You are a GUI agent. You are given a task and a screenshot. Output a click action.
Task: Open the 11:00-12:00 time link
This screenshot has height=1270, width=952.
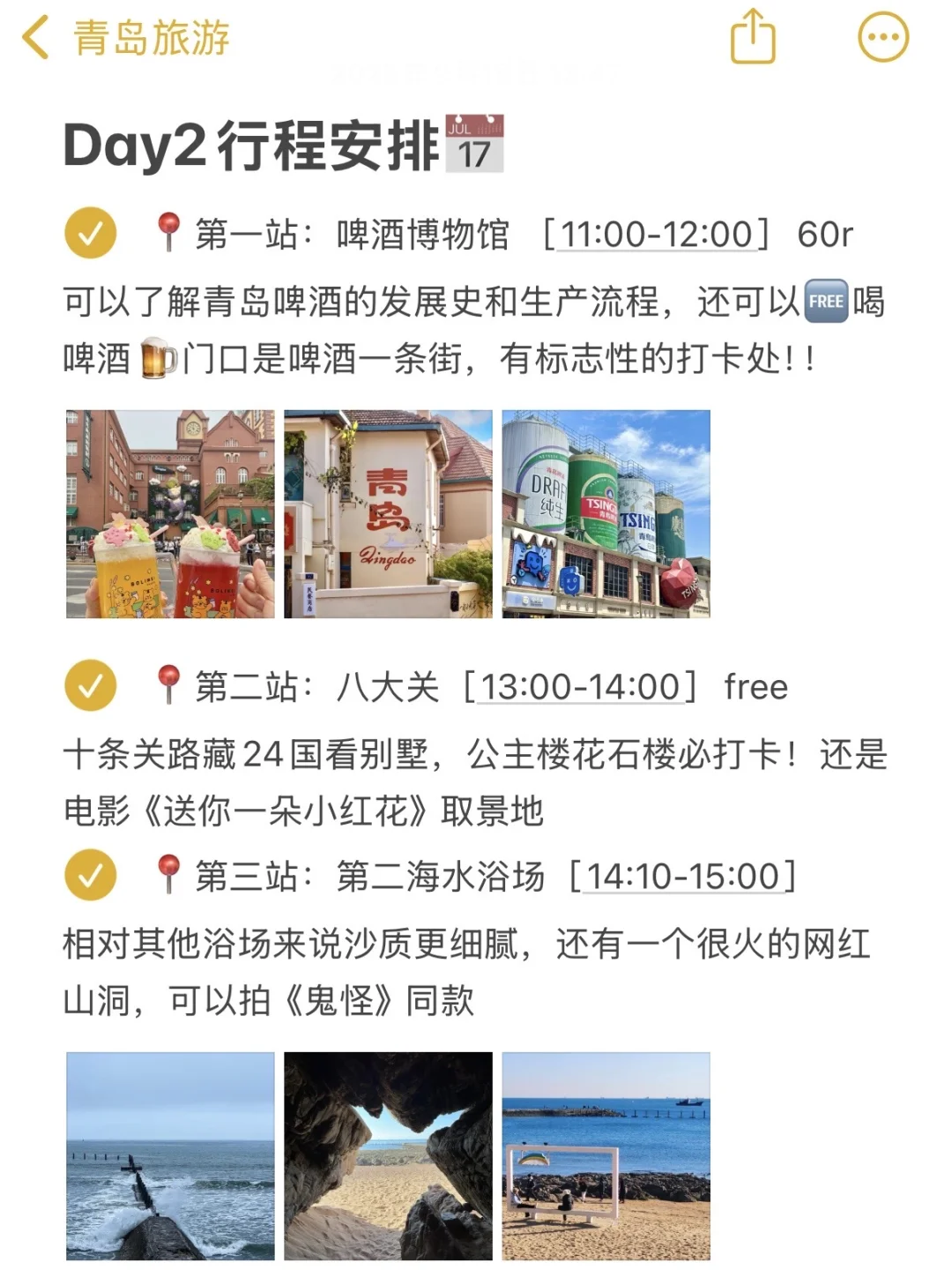click(657, 235)
